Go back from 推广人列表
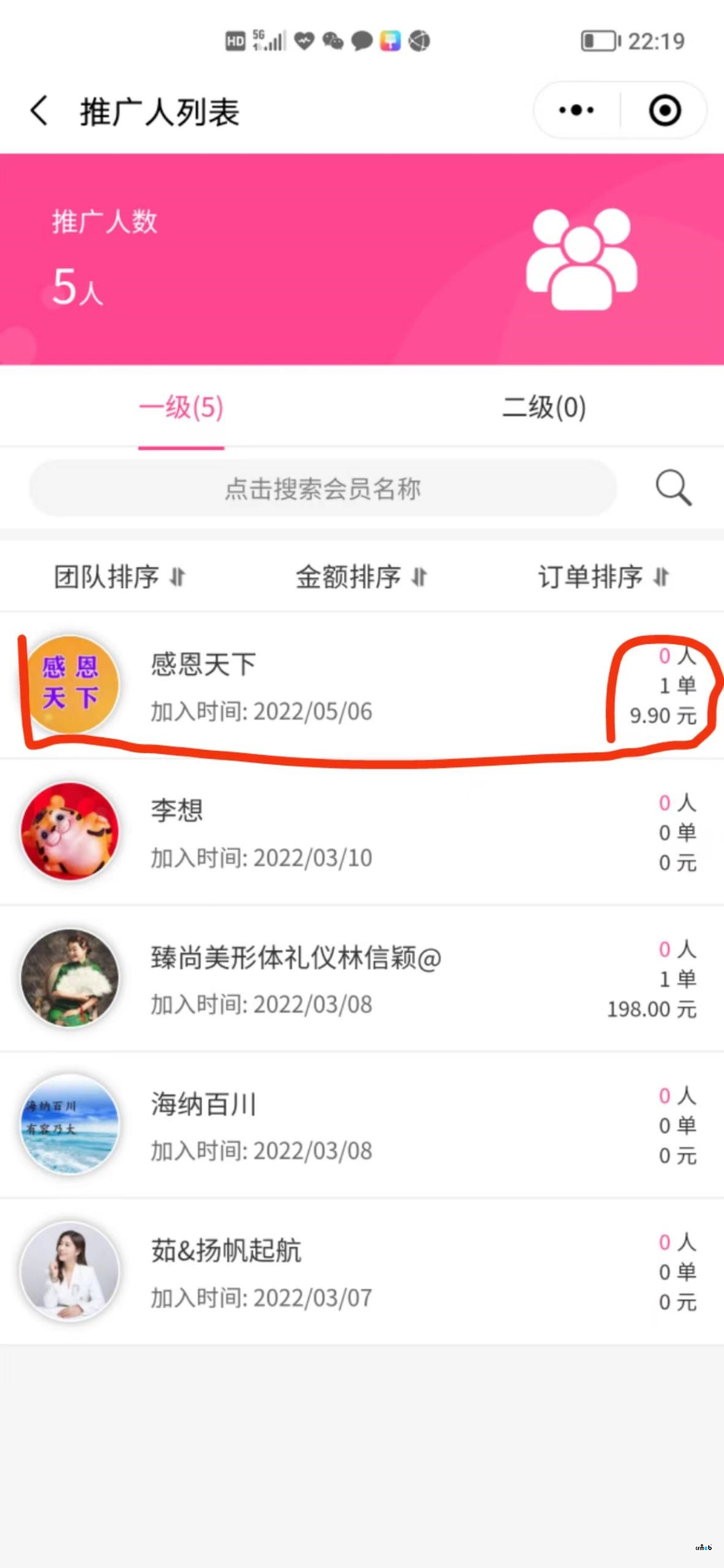Screen dimensions: 724x1568 point(39,111)
